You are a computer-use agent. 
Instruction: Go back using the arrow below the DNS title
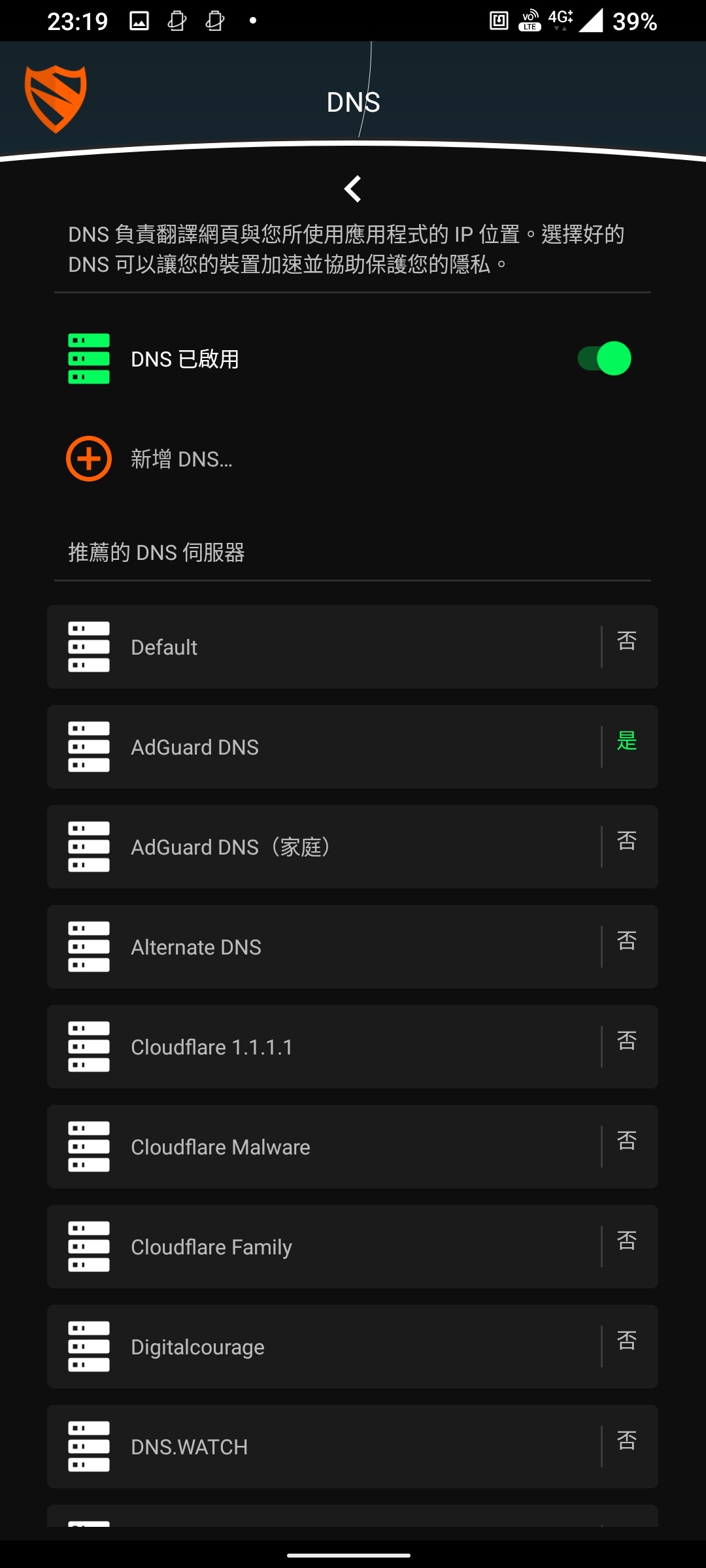click(x=353, y=189)
